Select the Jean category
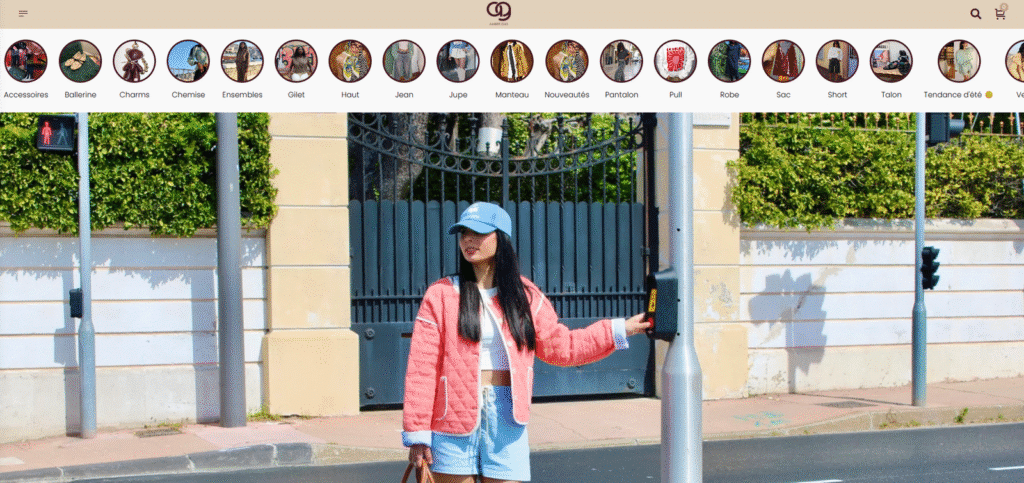 pyautogui.click(x=404, y=61)
